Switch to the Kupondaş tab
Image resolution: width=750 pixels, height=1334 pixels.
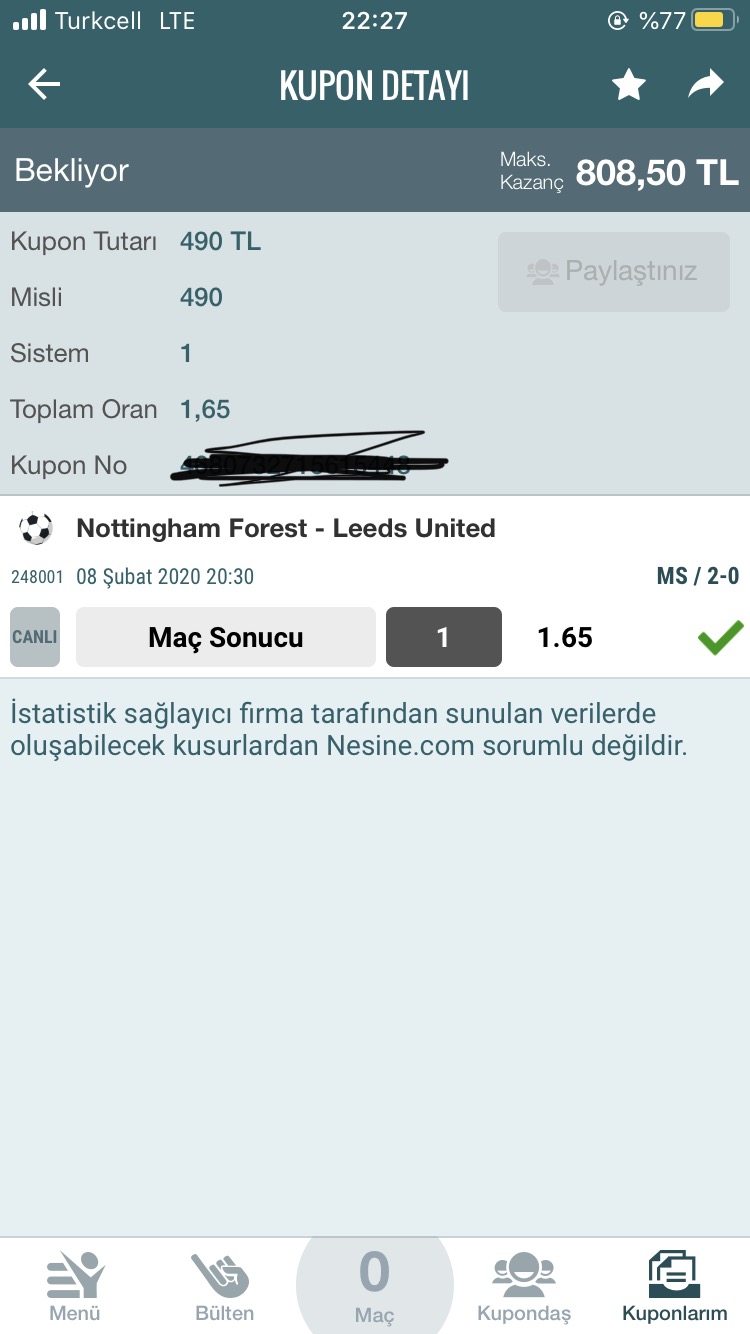pos(524,1286)
